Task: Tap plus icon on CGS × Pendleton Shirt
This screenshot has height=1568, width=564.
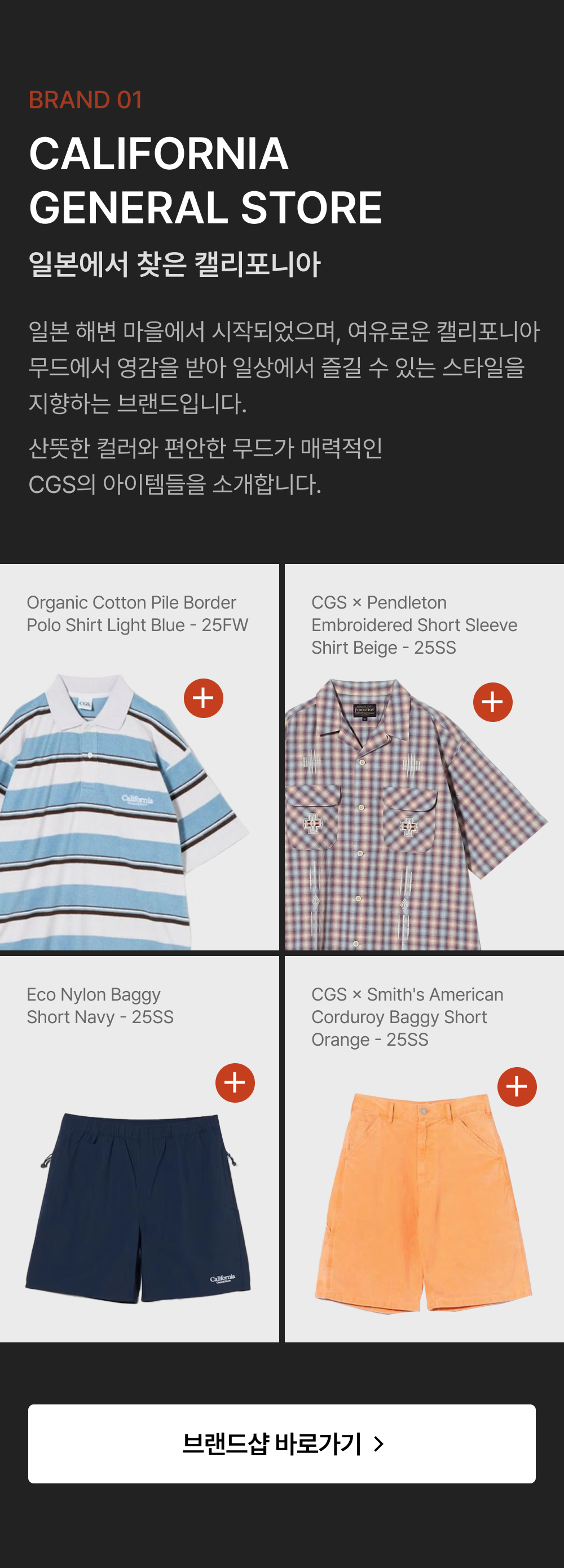Action: pyautogui.click(x=492, y=702)
